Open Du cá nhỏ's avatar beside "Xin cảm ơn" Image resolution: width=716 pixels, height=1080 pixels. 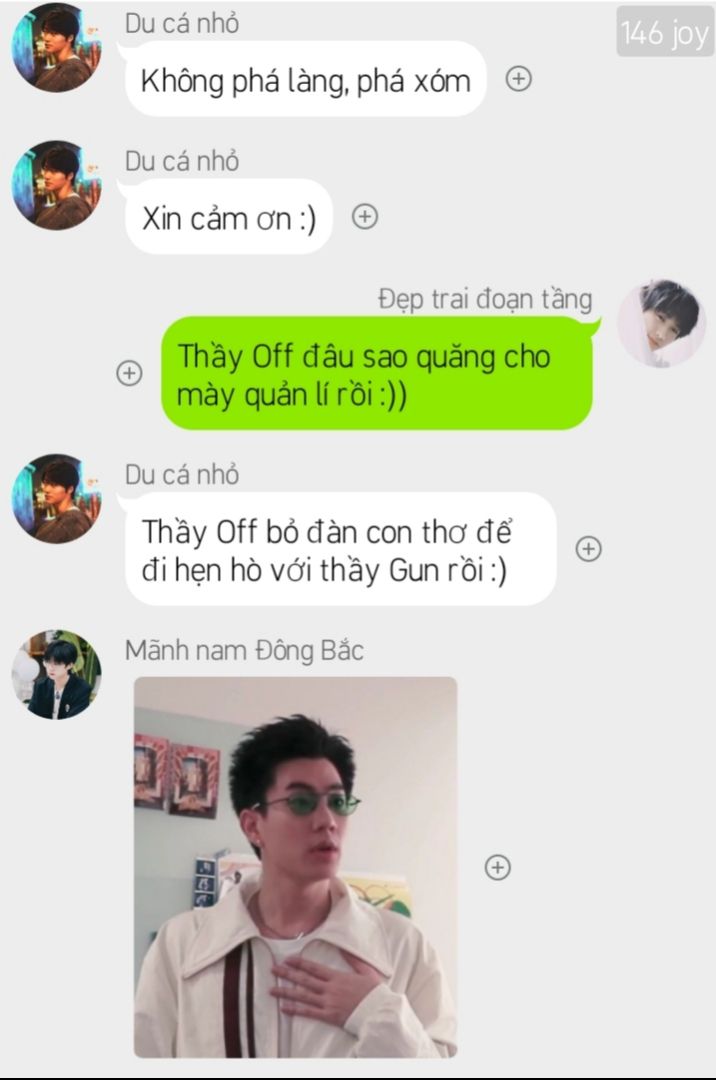click(56, 185)
